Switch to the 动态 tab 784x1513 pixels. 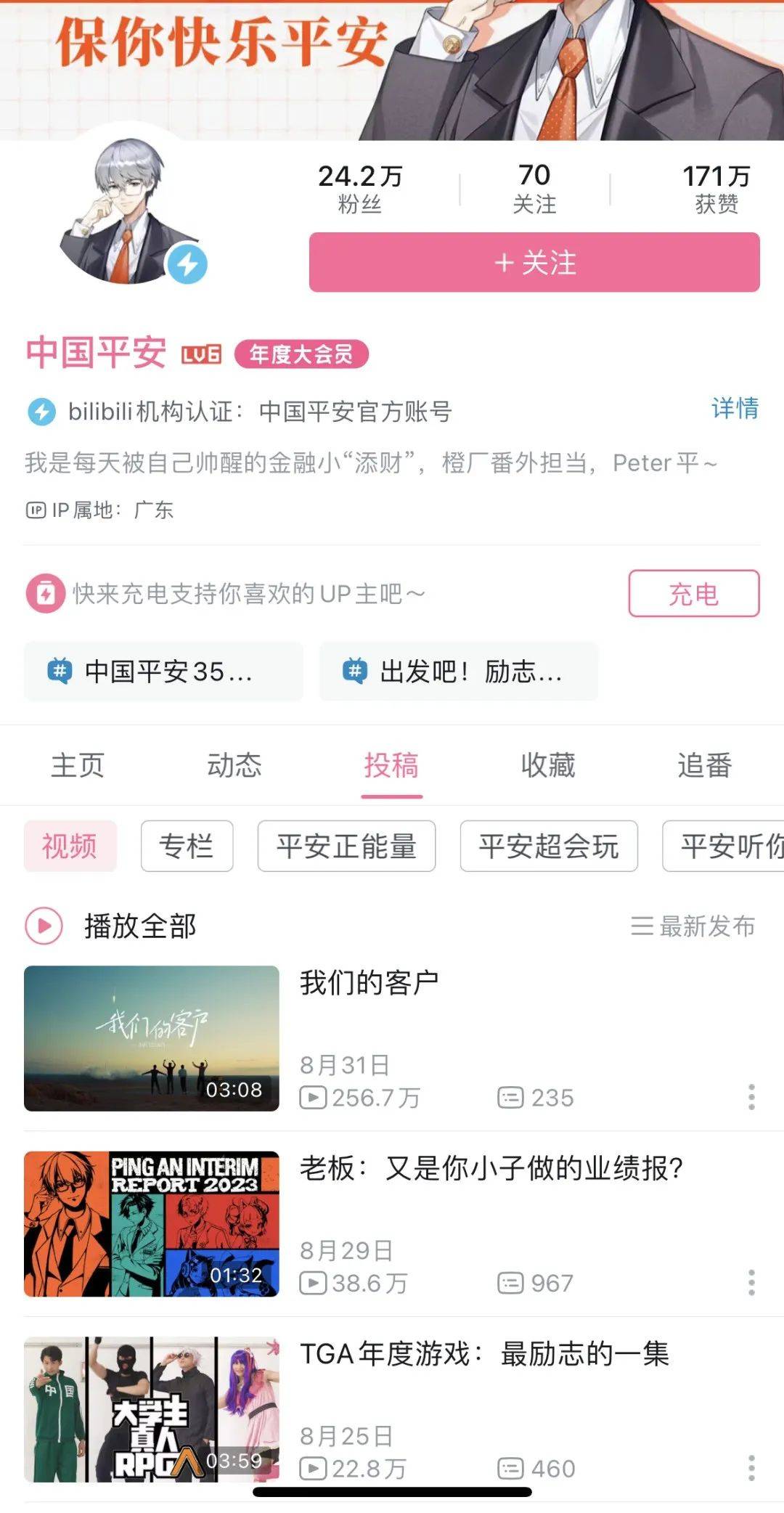234,765
